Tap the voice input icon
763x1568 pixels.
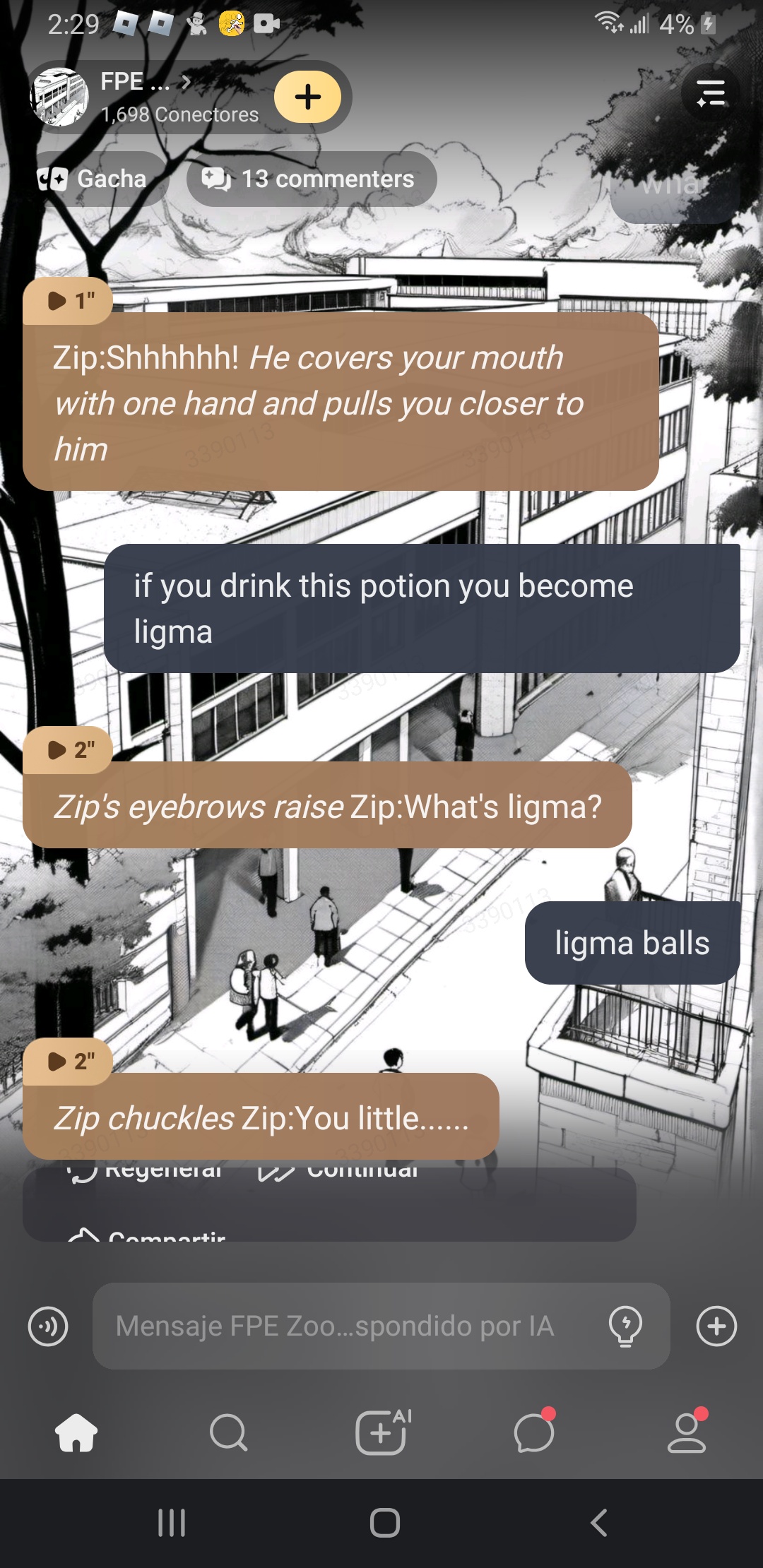[x=48, y=1326]
